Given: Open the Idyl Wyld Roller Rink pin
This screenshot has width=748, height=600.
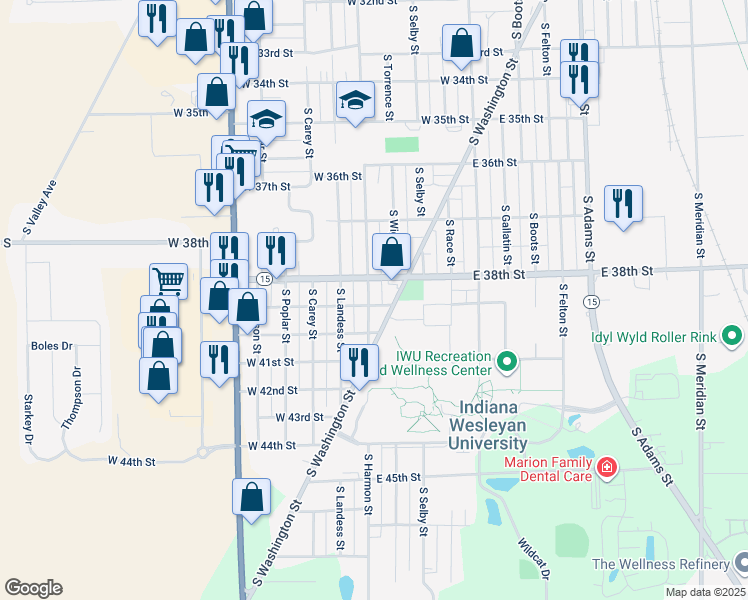Looking at the screenshot, I should [735, 336].
